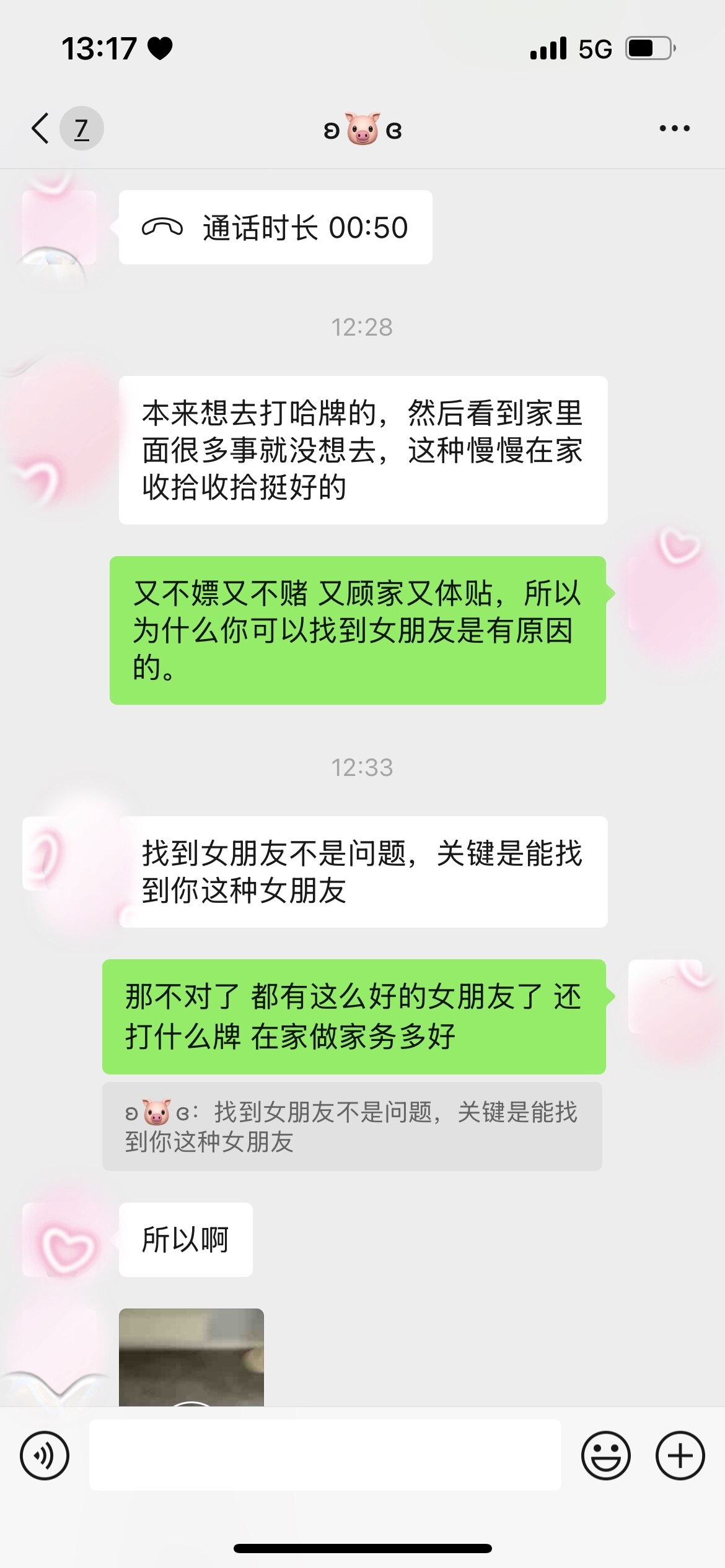
Task: Open contact avatar beside 所以啊 message
Action: coord(59,1239)
